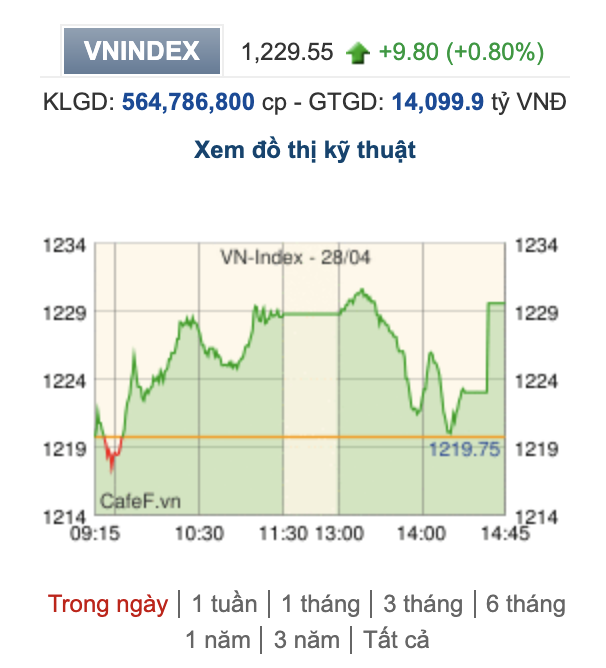Select the VNINDEX tab
The height and width of the screenshot is (668, 606).
click(142, 51)
